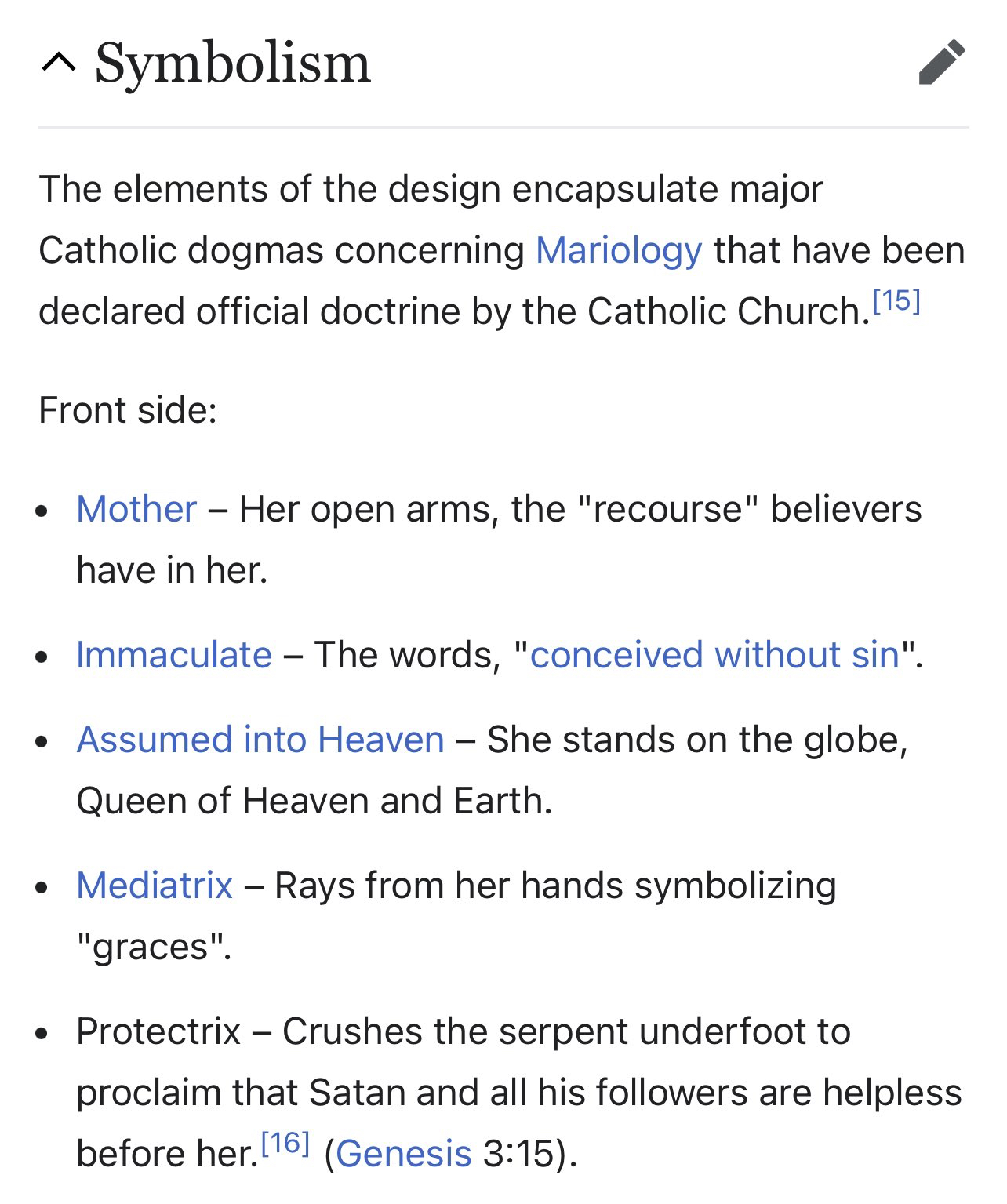
Task: Open the Mariology link
Action: (619, 251)
